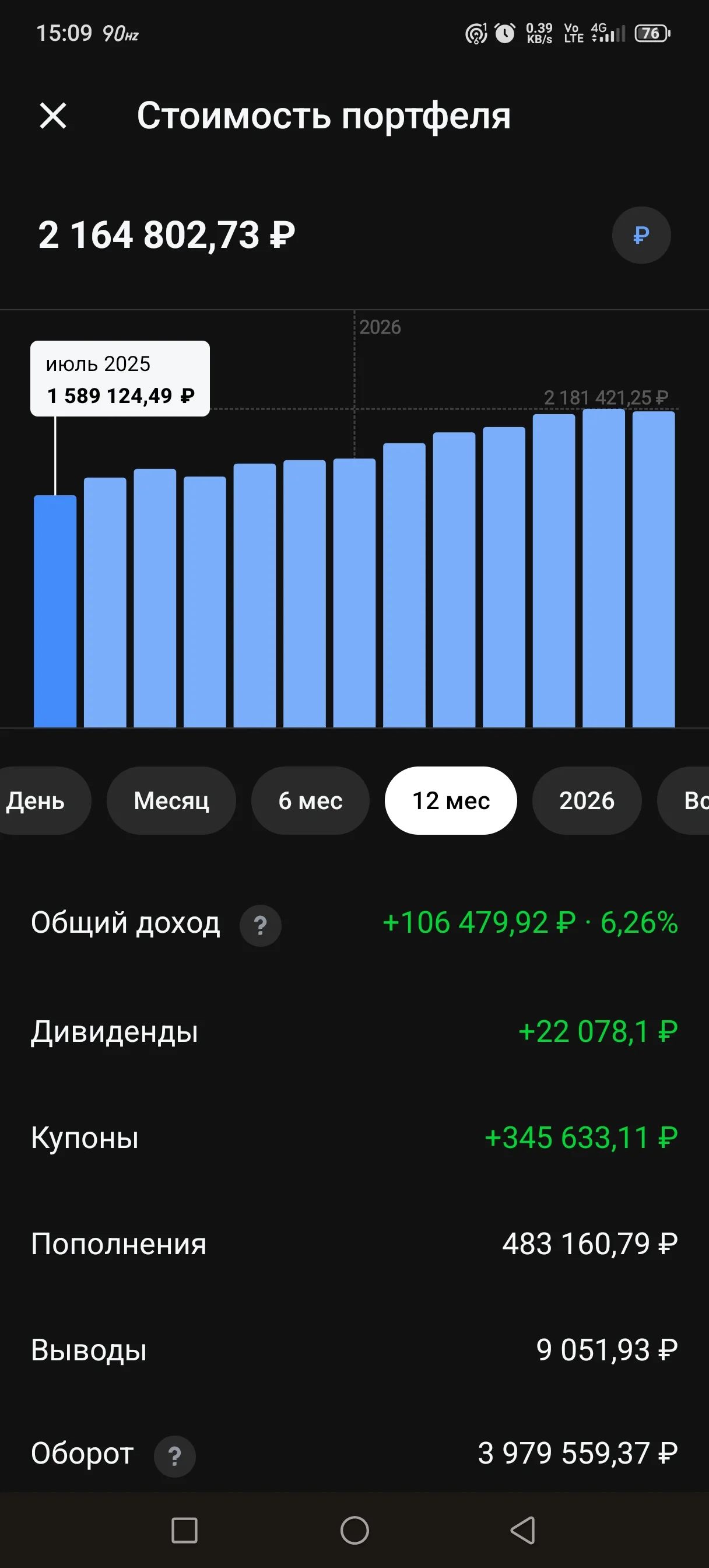Close the portfolio value screen
The width and height of the screenshot is (709, 1568).
point(53,116)
